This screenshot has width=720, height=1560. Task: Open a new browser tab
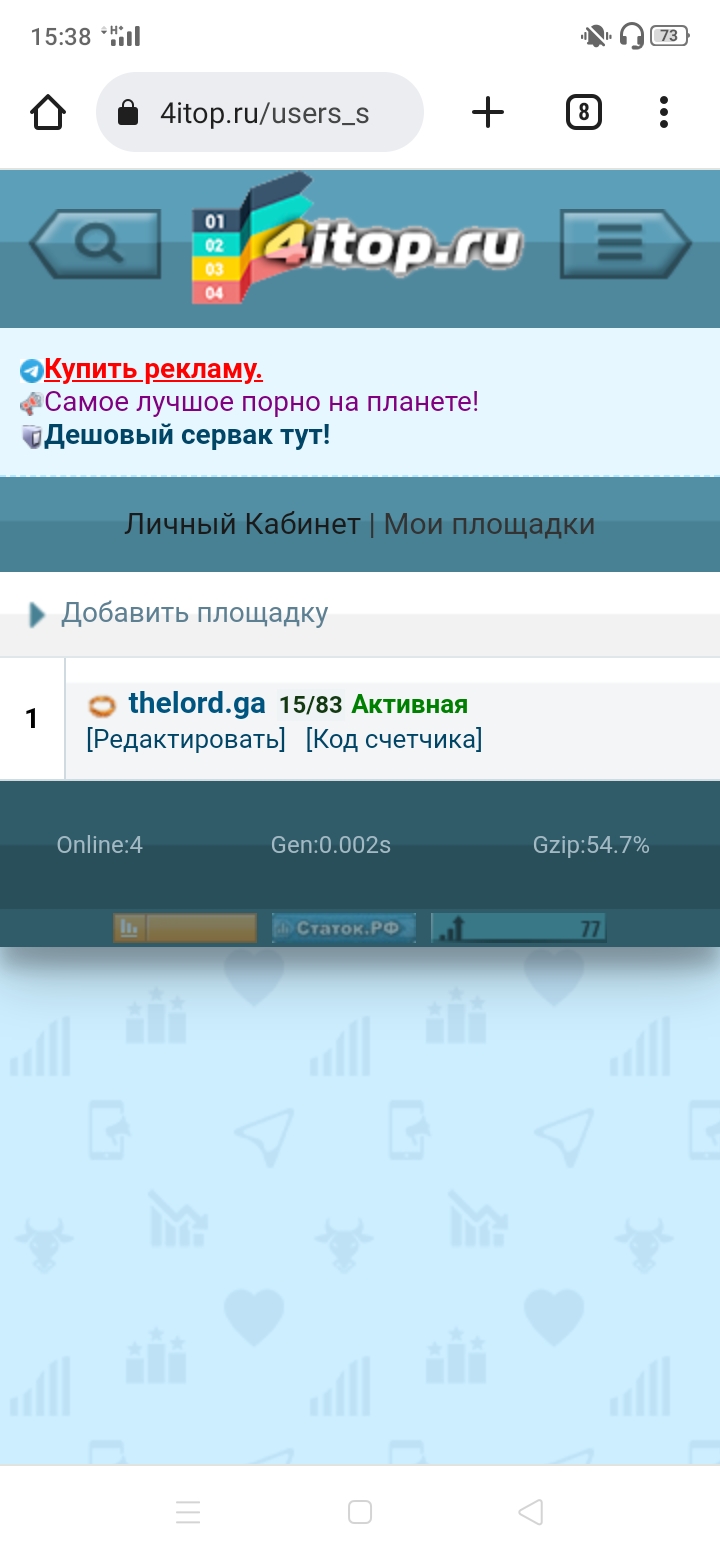[x=487, y=113]
